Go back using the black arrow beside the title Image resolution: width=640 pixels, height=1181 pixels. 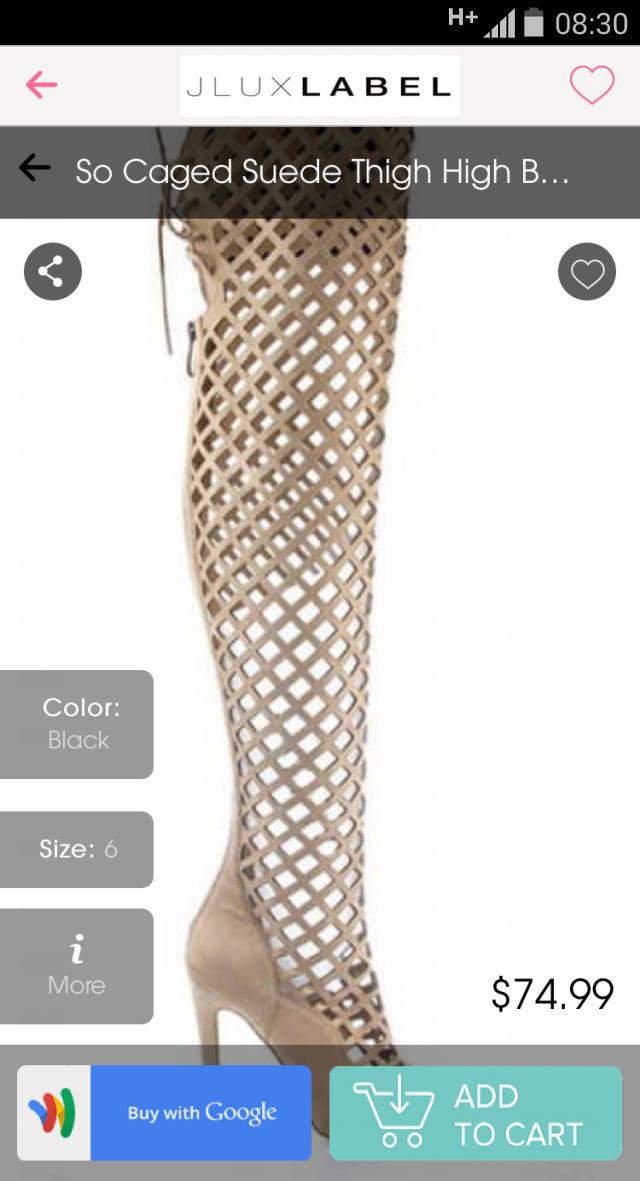35,168
